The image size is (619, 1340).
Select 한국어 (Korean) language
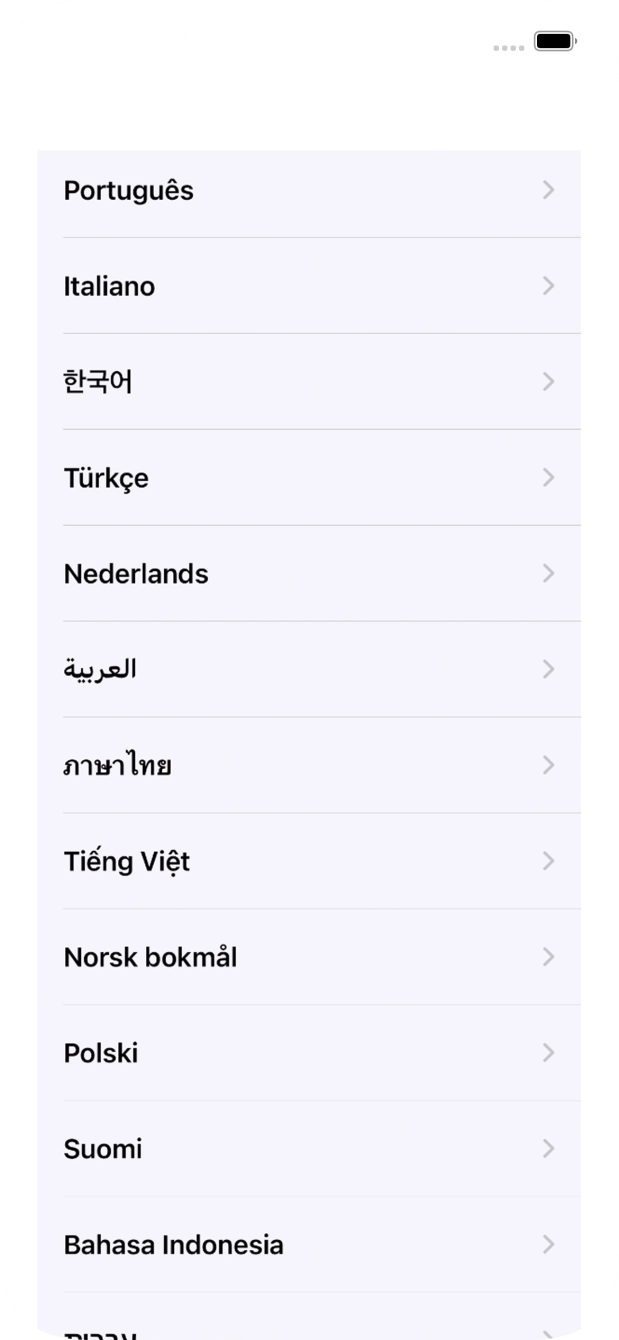[308, 382]
